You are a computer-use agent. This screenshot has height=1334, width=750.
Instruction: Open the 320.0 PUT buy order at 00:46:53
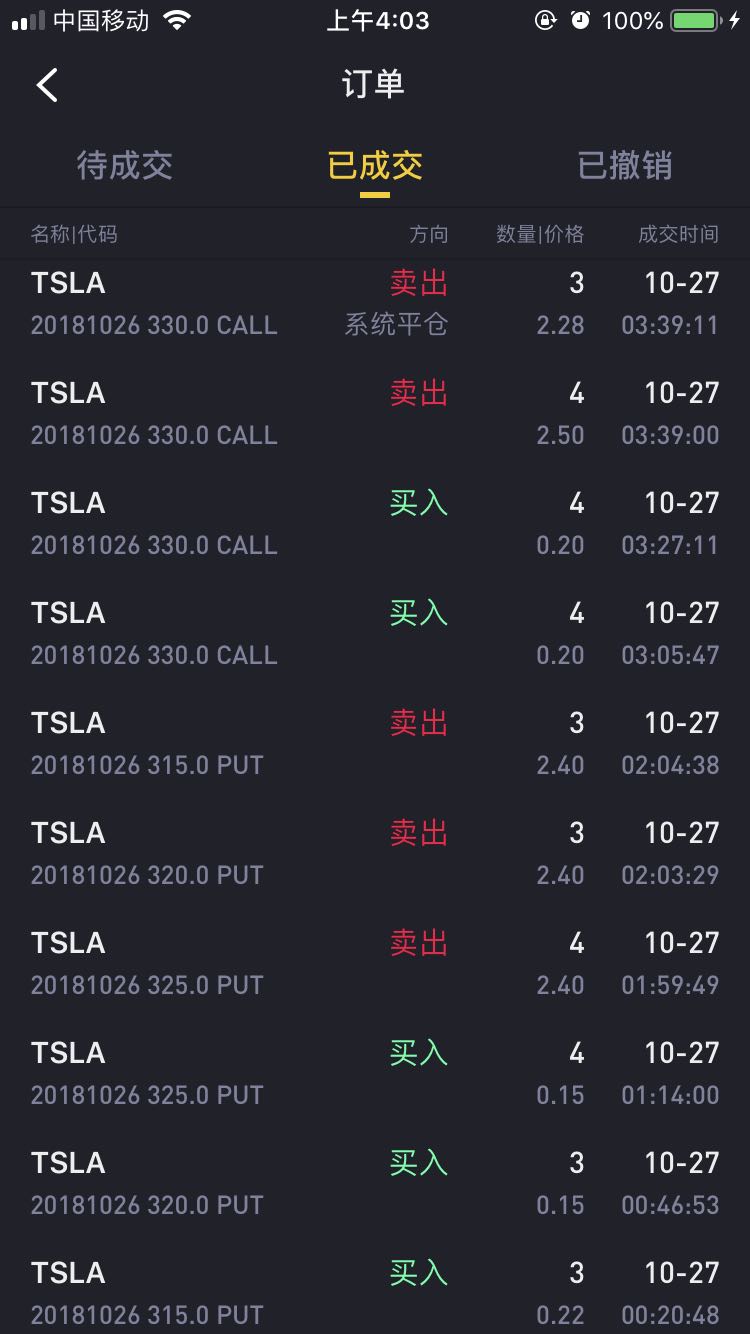[375, 1184]
